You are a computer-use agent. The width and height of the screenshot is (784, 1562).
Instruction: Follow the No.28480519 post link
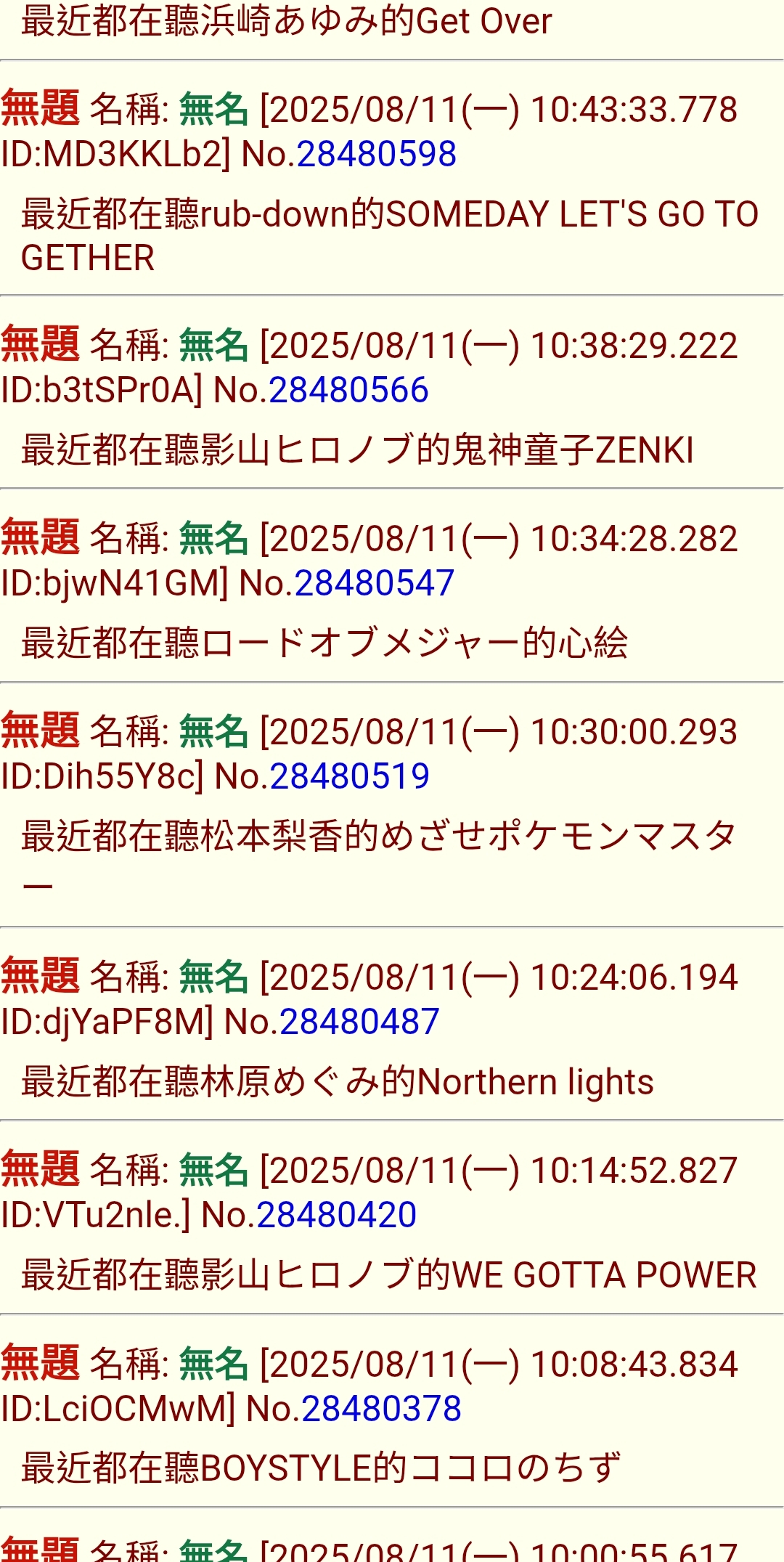point(350,776)
